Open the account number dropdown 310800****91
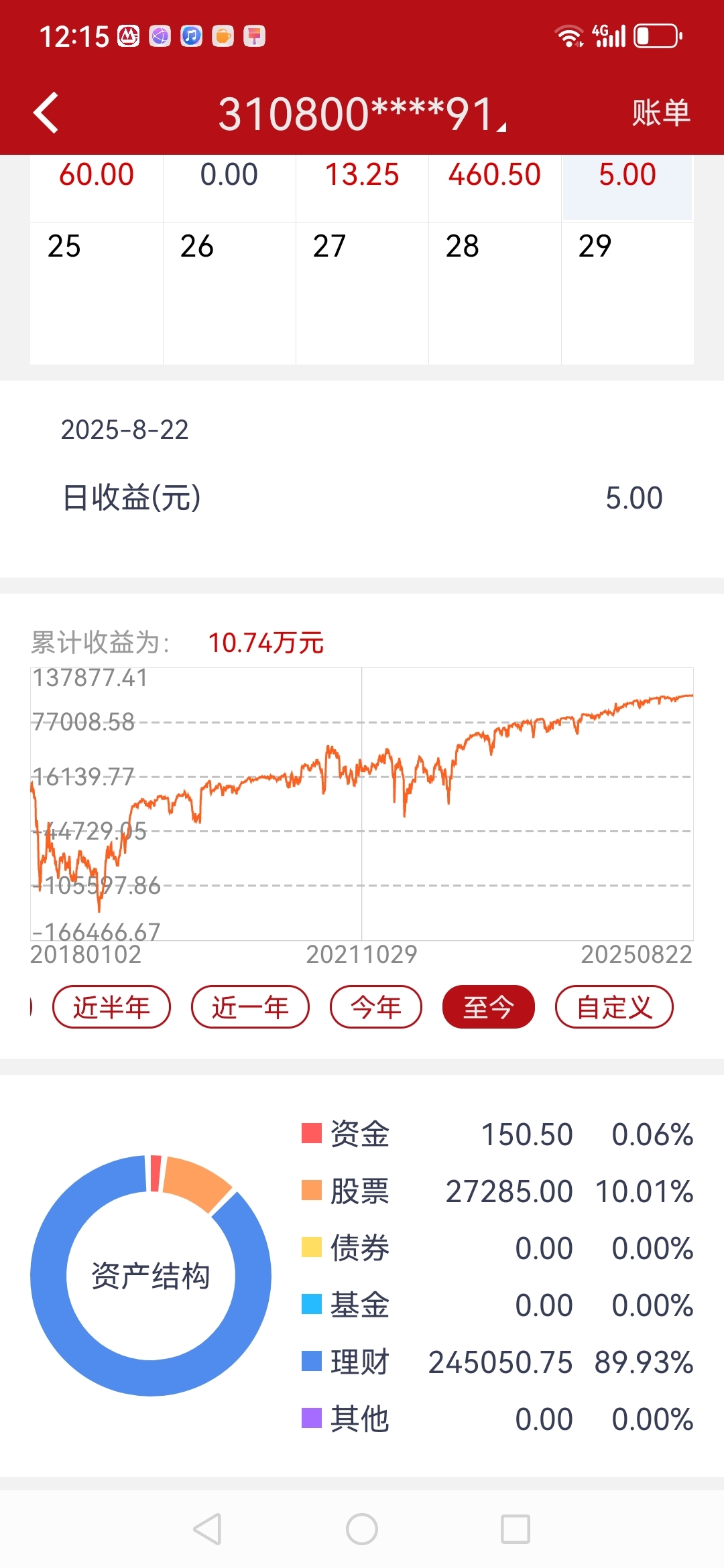The image size is (724, 1568). pos(362,113)
